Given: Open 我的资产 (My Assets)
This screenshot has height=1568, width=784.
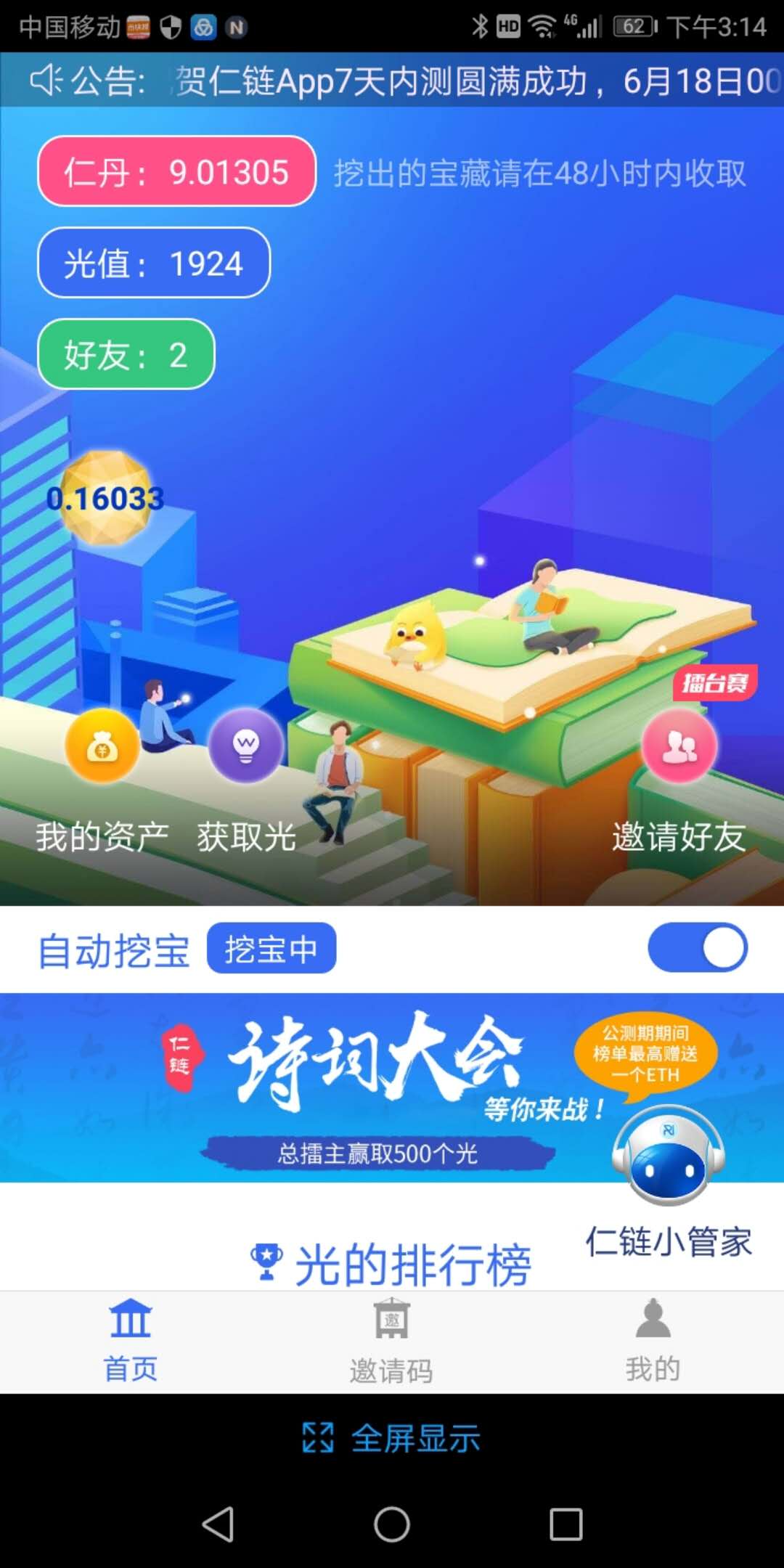Looking at the screenshot, I should (102, 746).
